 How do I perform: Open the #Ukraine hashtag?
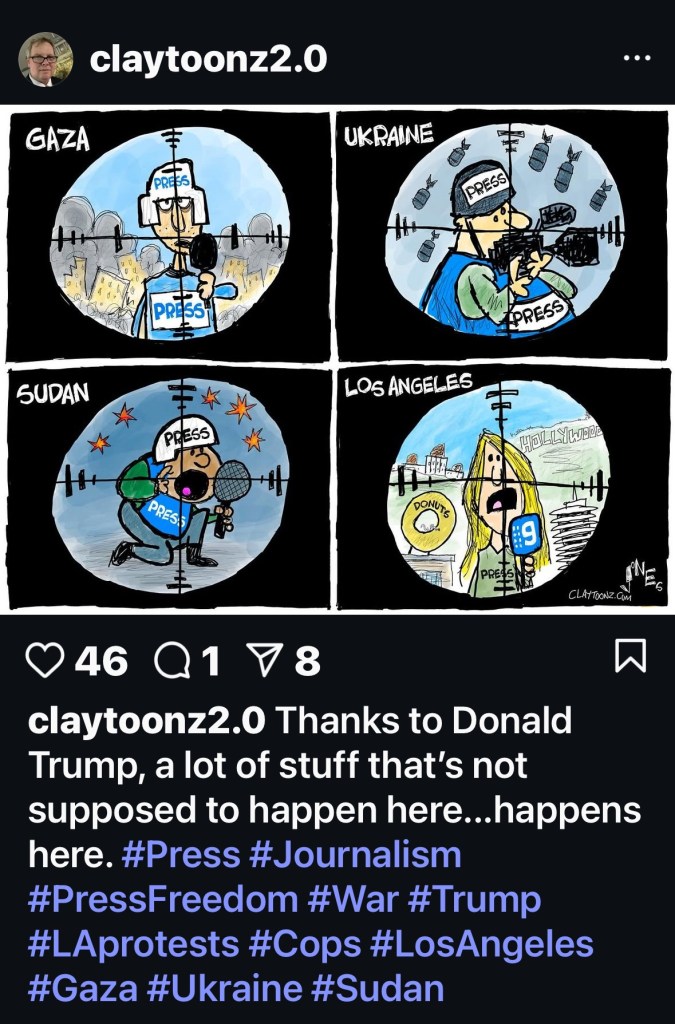224,987
